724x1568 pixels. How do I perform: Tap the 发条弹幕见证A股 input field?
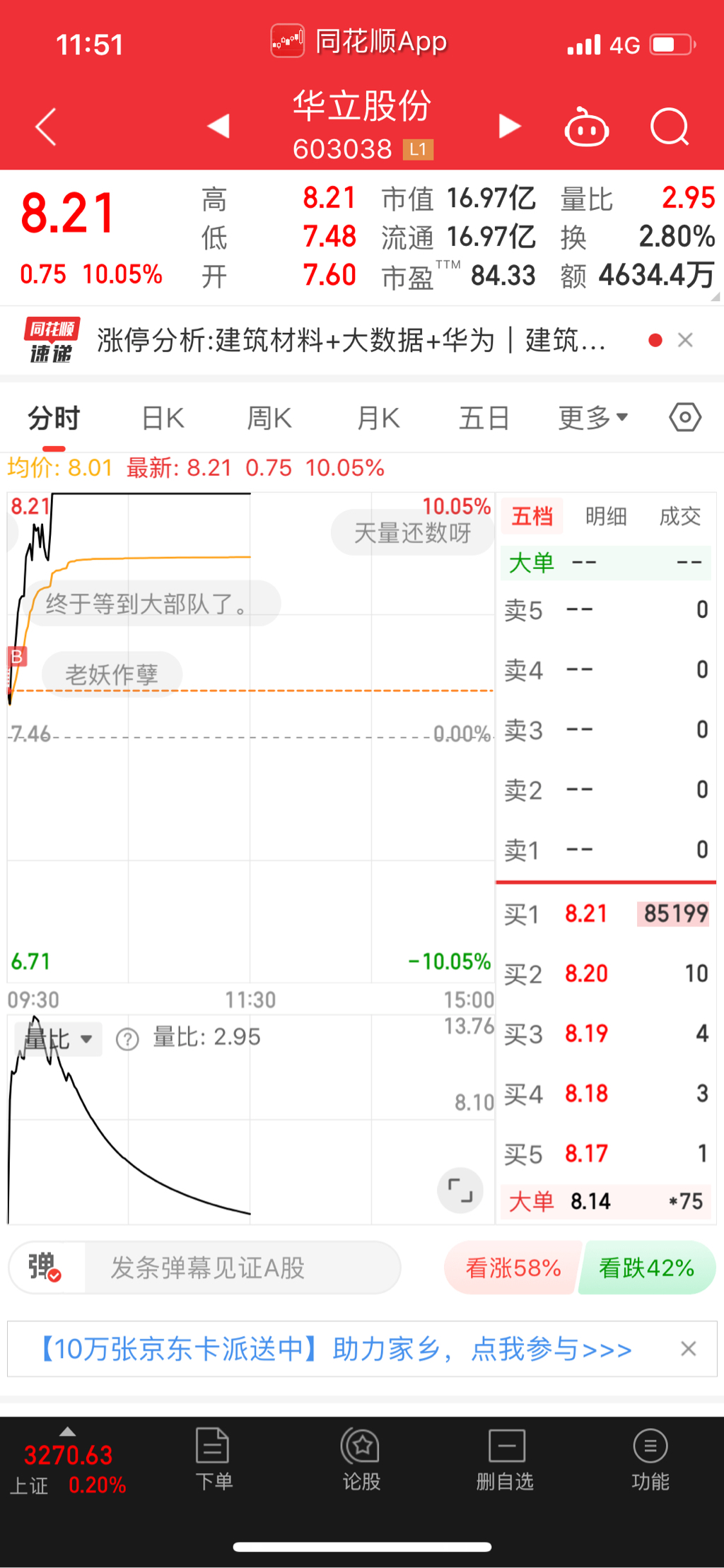(240, 1268)
